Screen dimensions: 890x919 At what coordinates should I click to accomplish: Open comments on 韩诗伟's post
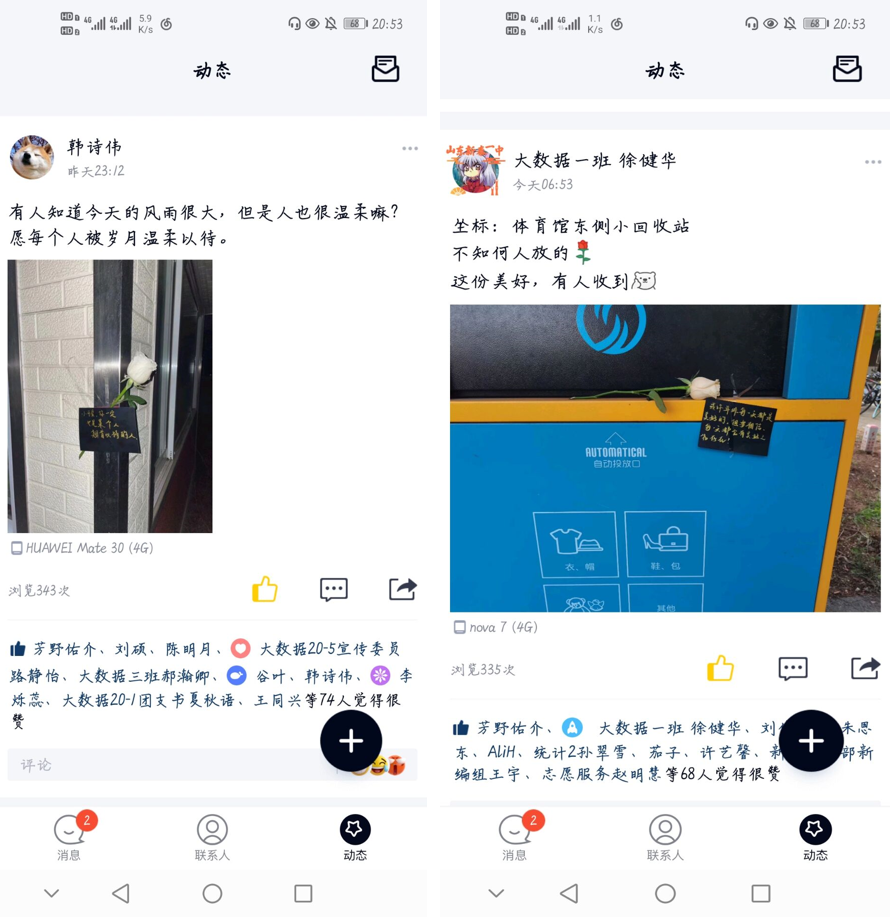(334, 589)
